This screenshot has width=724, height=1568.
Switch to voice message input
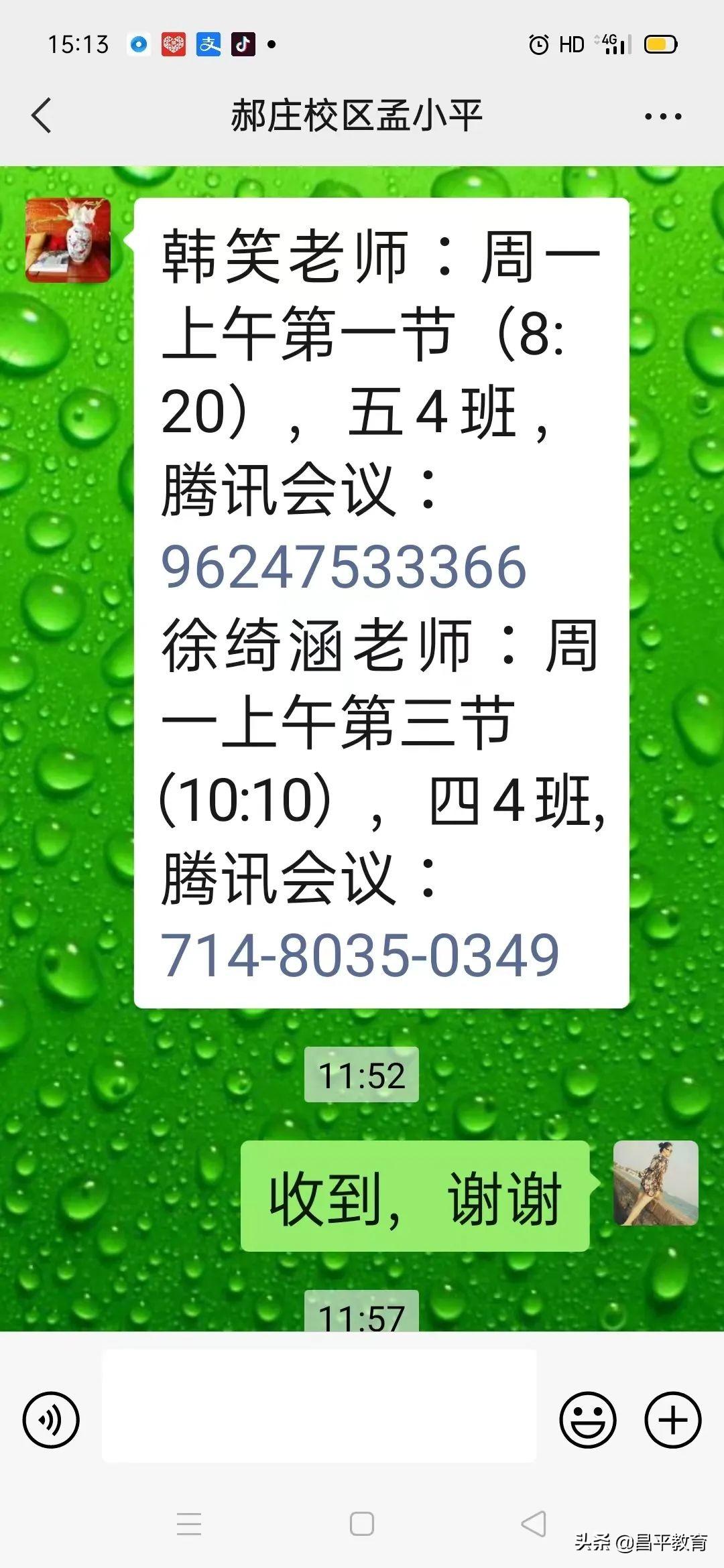pos(51,1419)
